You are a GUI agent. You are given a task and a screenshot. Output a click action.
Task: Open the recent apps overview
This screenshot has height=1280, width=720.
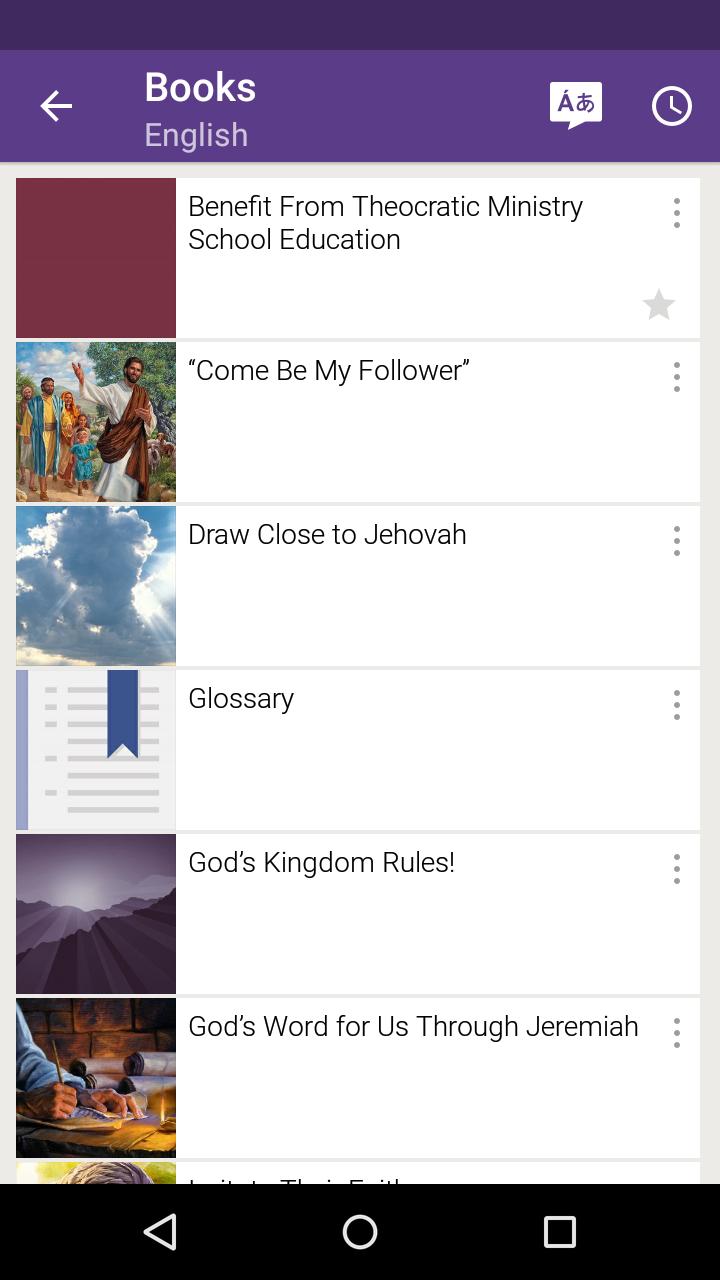[x=560, y=1232]
